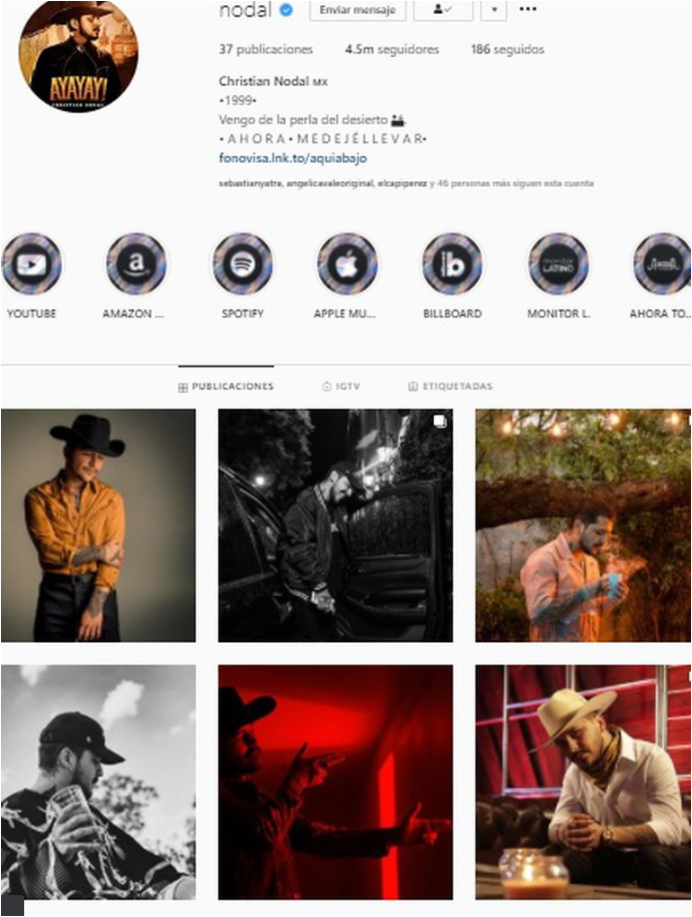
Task: Open the AYAYAY profile picture
Action: (x=78, y=55)
